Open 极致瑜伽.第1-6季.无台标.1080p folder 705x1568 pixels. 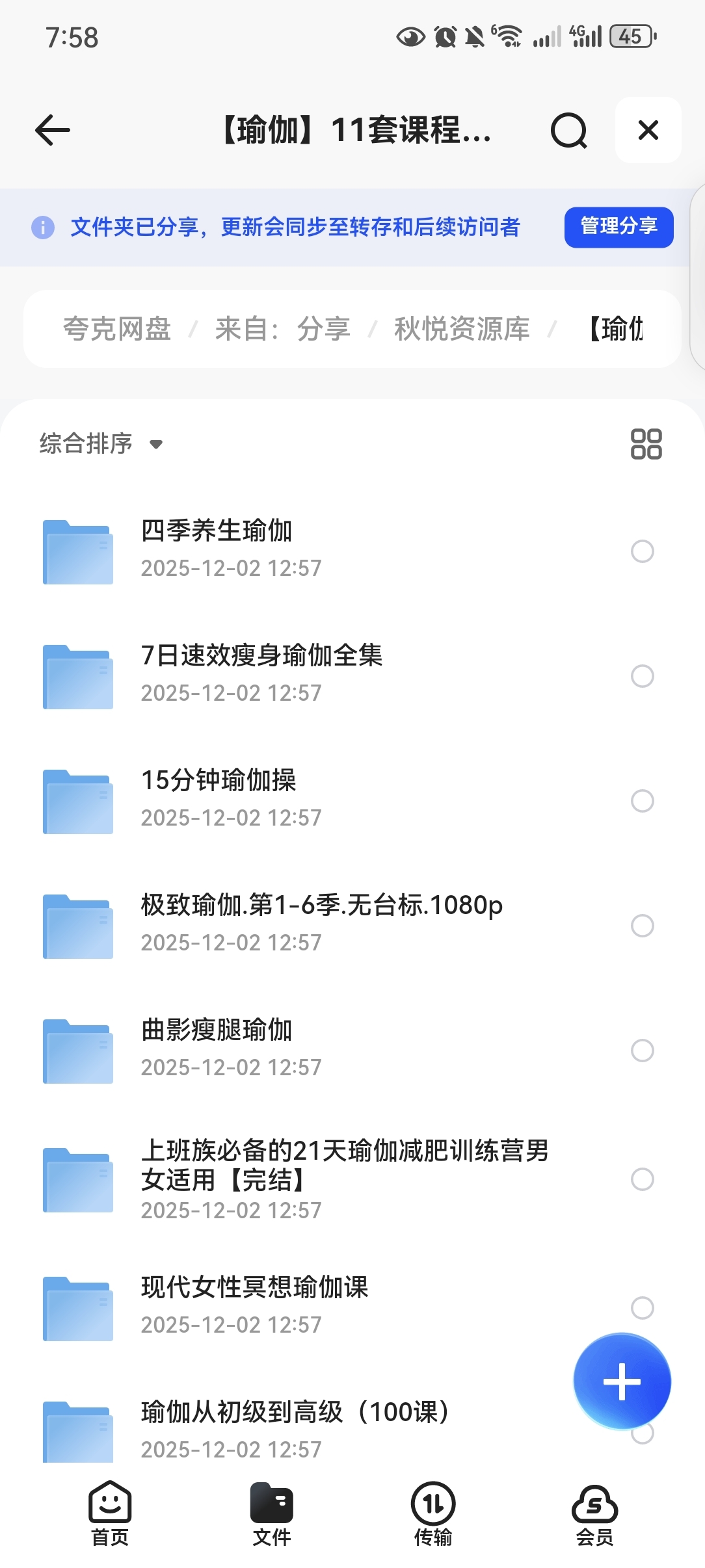(321, 905)
